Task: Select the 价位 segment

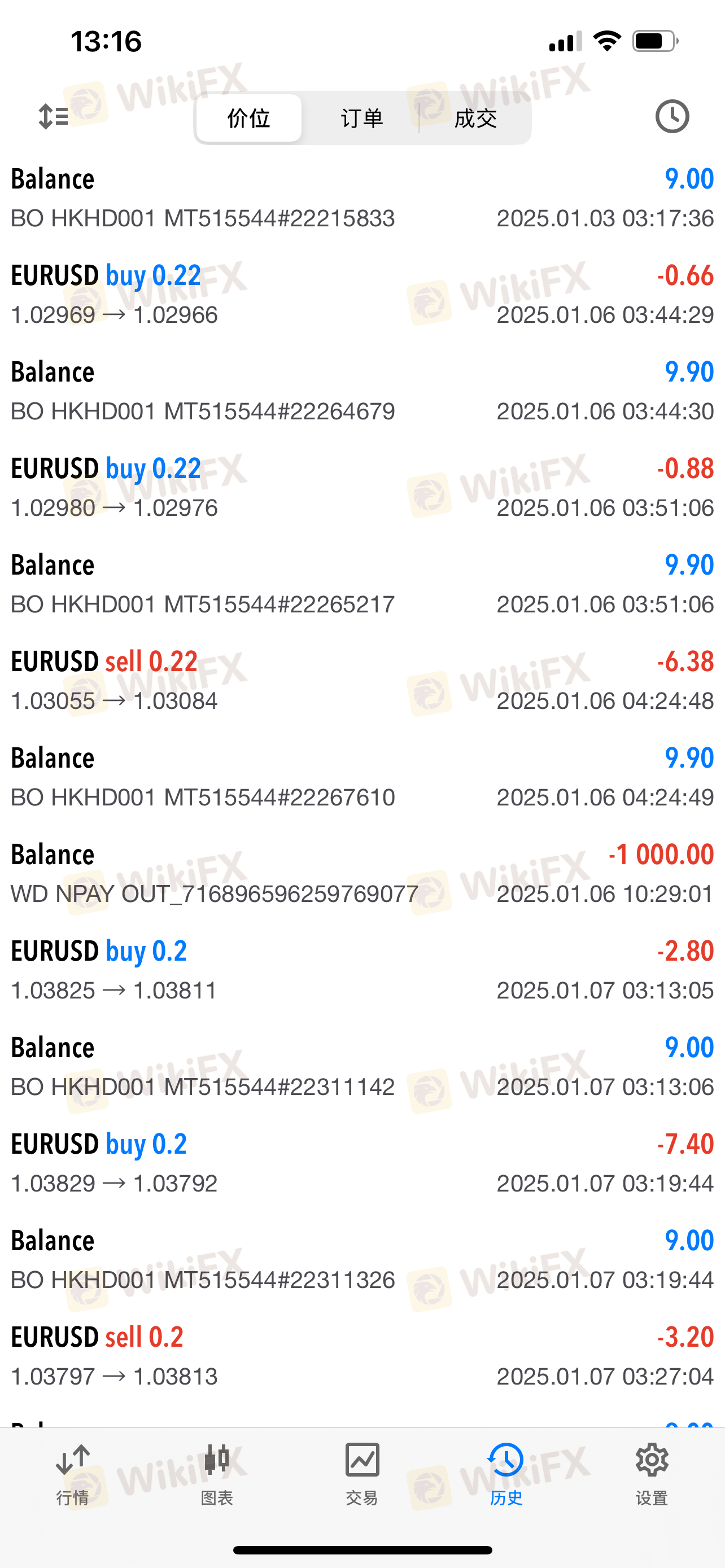Action: tap(248, 118)
